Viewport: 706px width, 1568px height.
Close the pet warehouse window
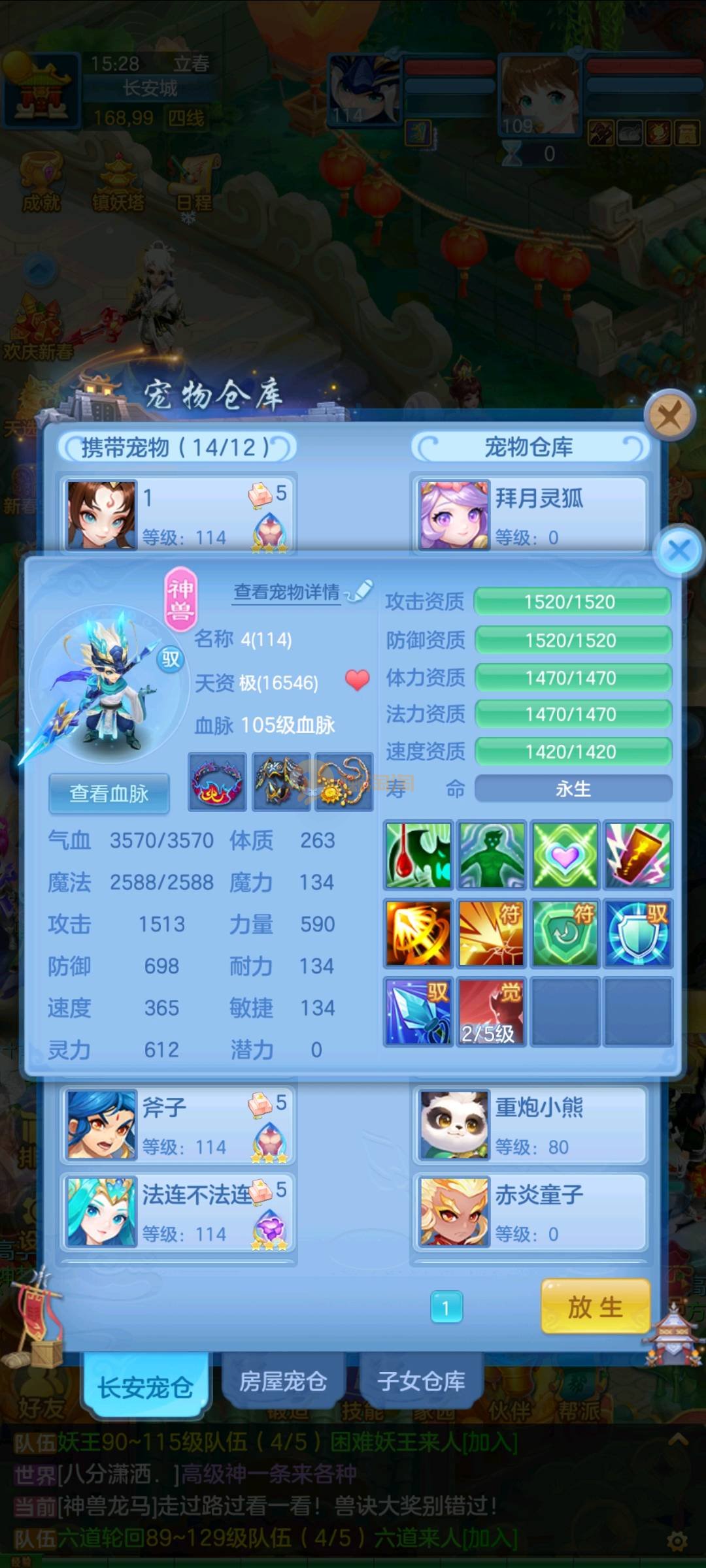pos(669,415)
